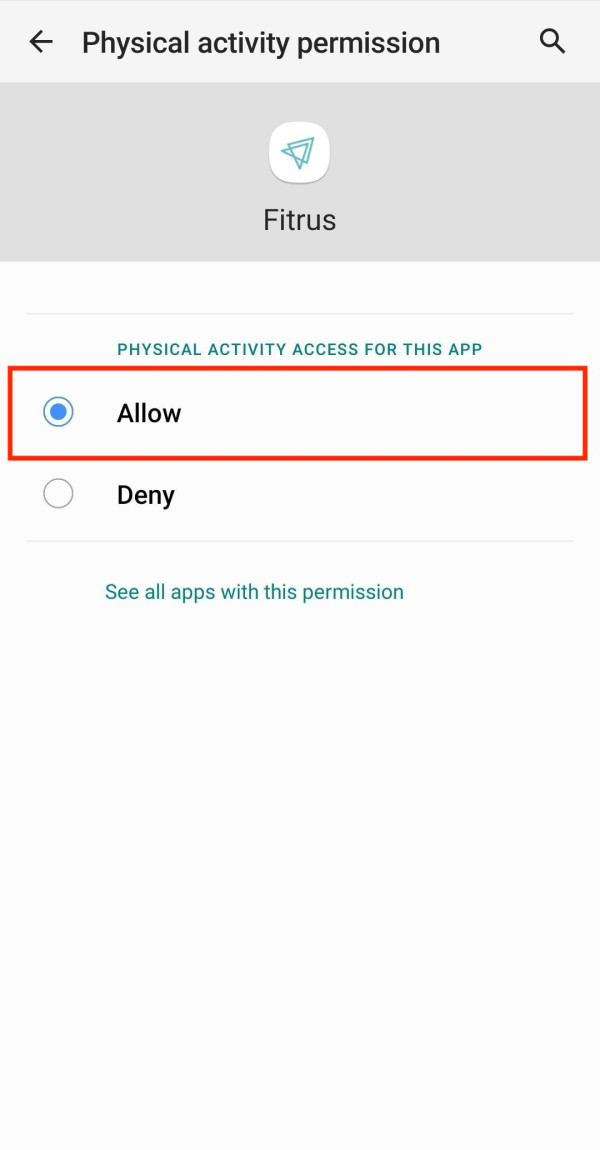Select the Allow radio option

[59, 412]
